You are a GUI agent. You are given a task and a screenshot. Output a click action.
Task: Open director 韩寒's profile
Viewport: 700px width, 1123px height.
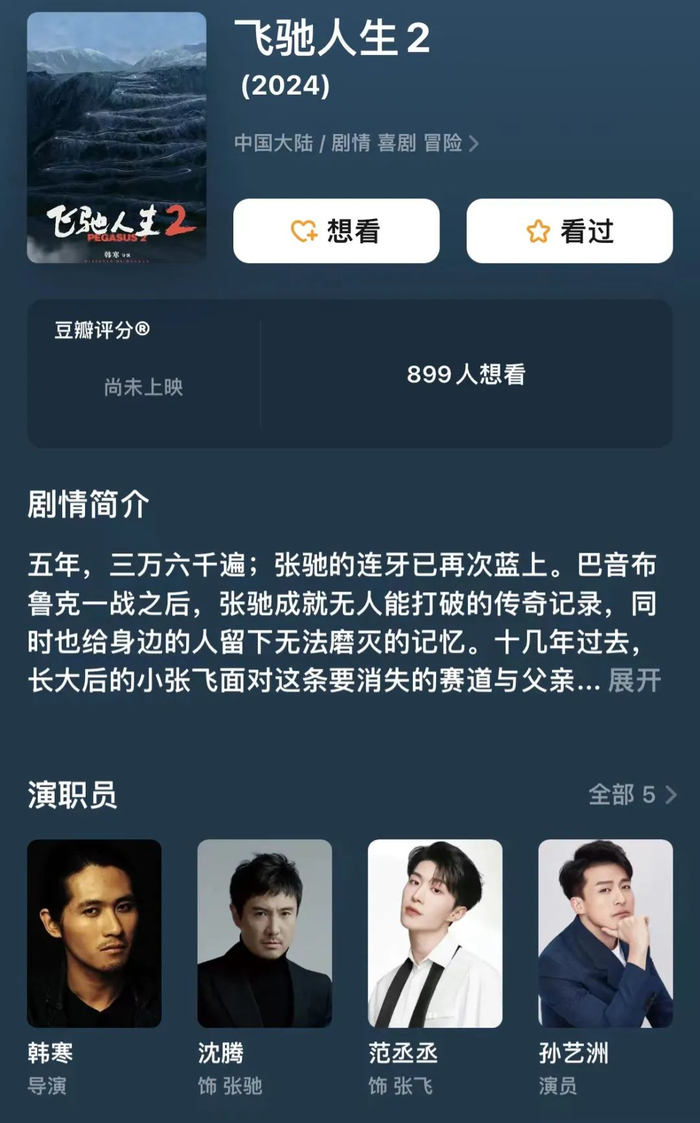[x=94, y=933]
